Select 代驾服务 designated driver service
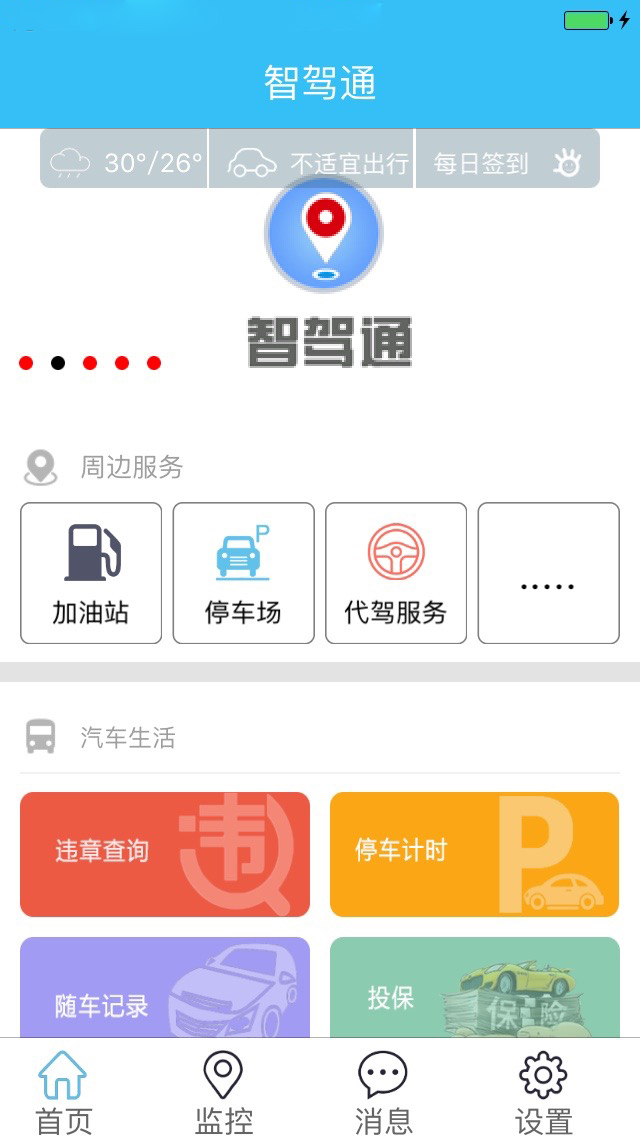 click(396, 573)
